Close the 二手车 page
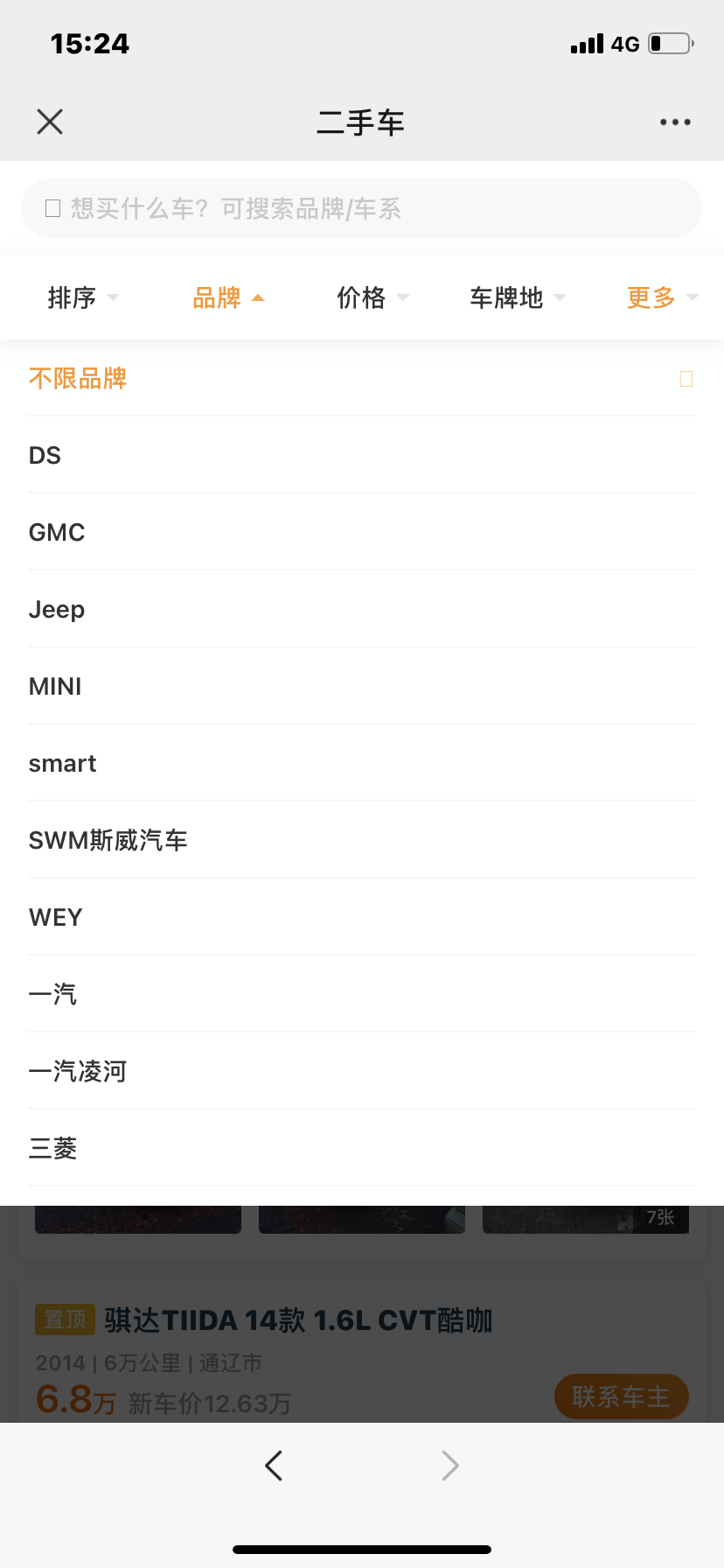The height and width of the screenshot is (1568, 724). click(x=50, y=122)
